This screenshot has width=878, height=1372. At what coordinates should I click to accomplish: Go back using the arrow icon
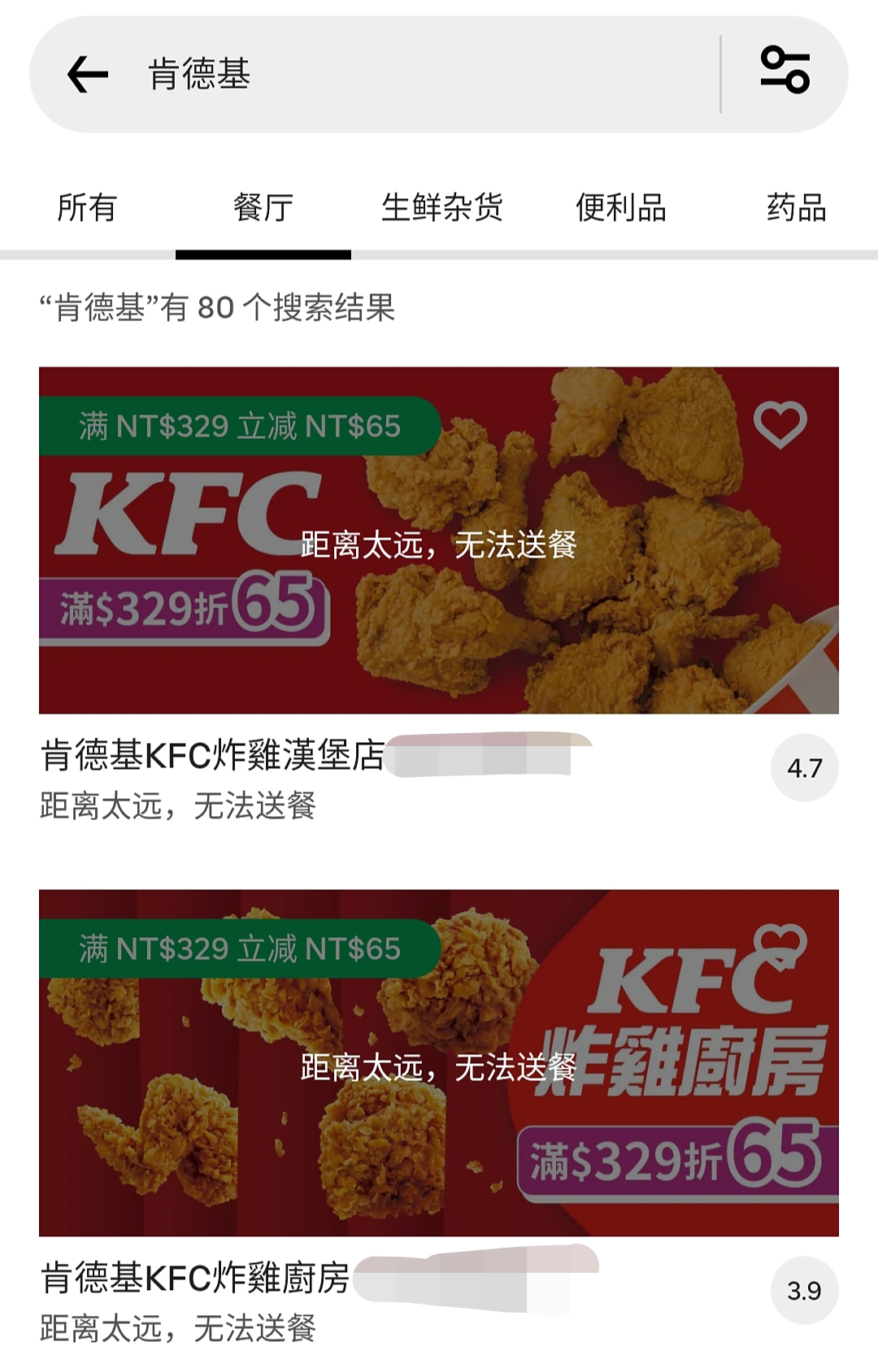(88, 75)
